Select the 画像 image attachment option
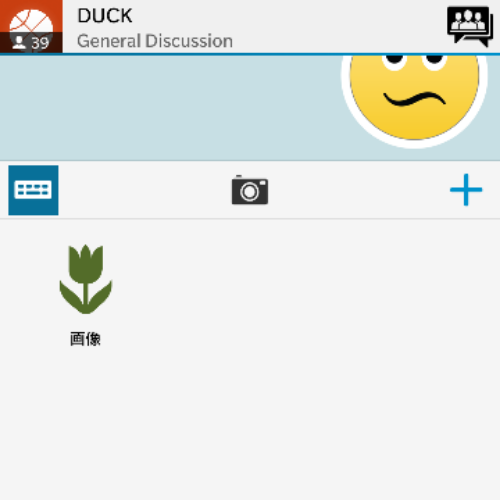 tap(86, 295)
